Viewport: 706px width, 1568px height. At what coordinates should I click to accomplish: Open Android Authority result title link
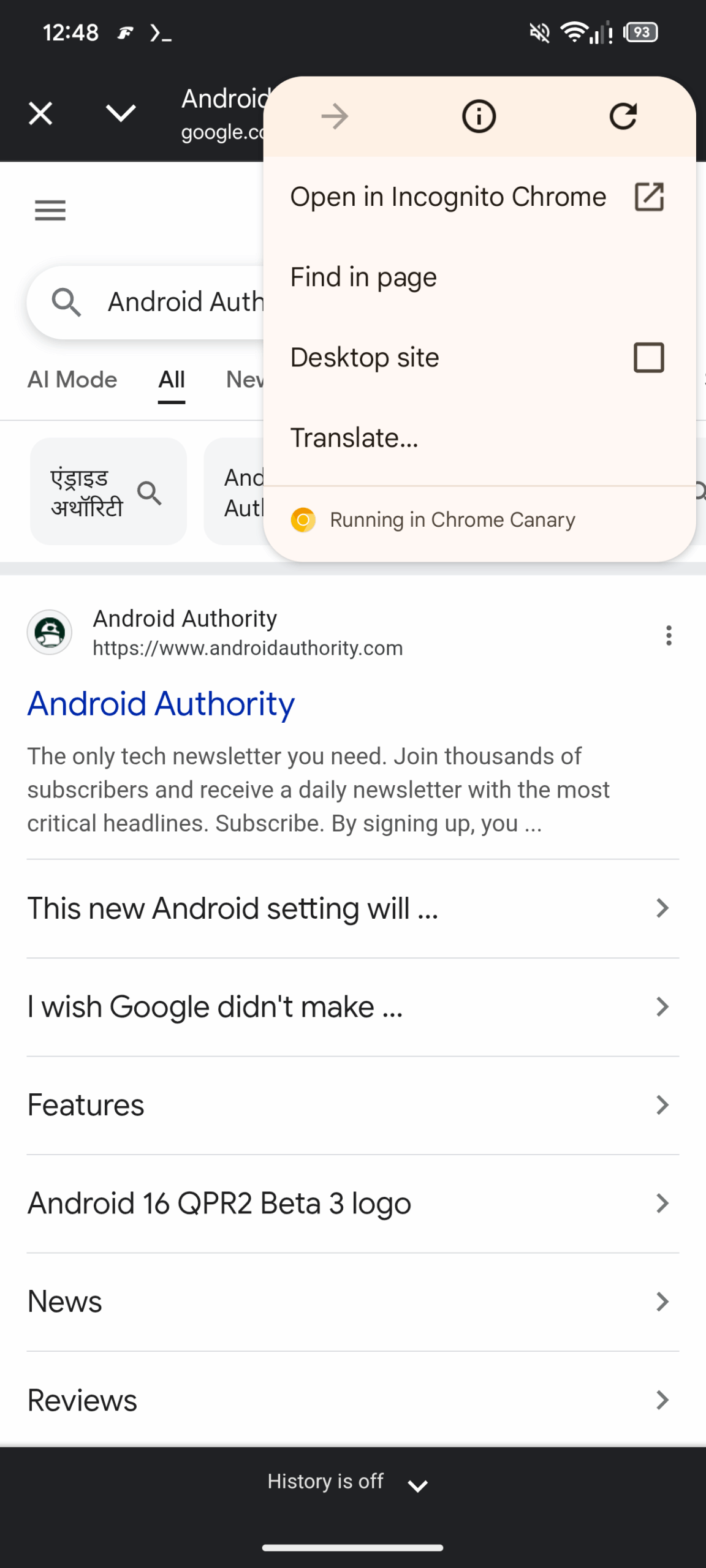point(161,703)
